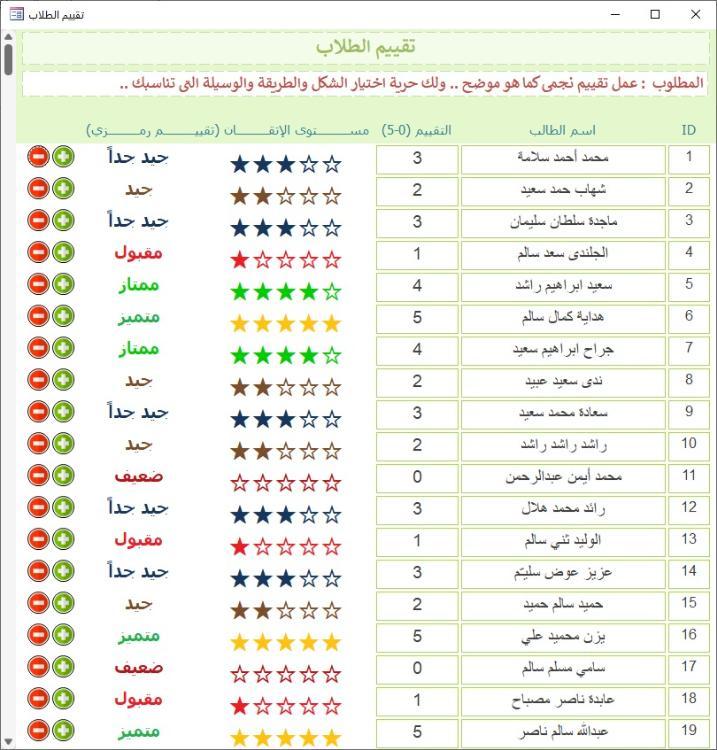Increase rating for الجلندى سعد سالم
Screen dimensions: 717x750
(63, 252)
